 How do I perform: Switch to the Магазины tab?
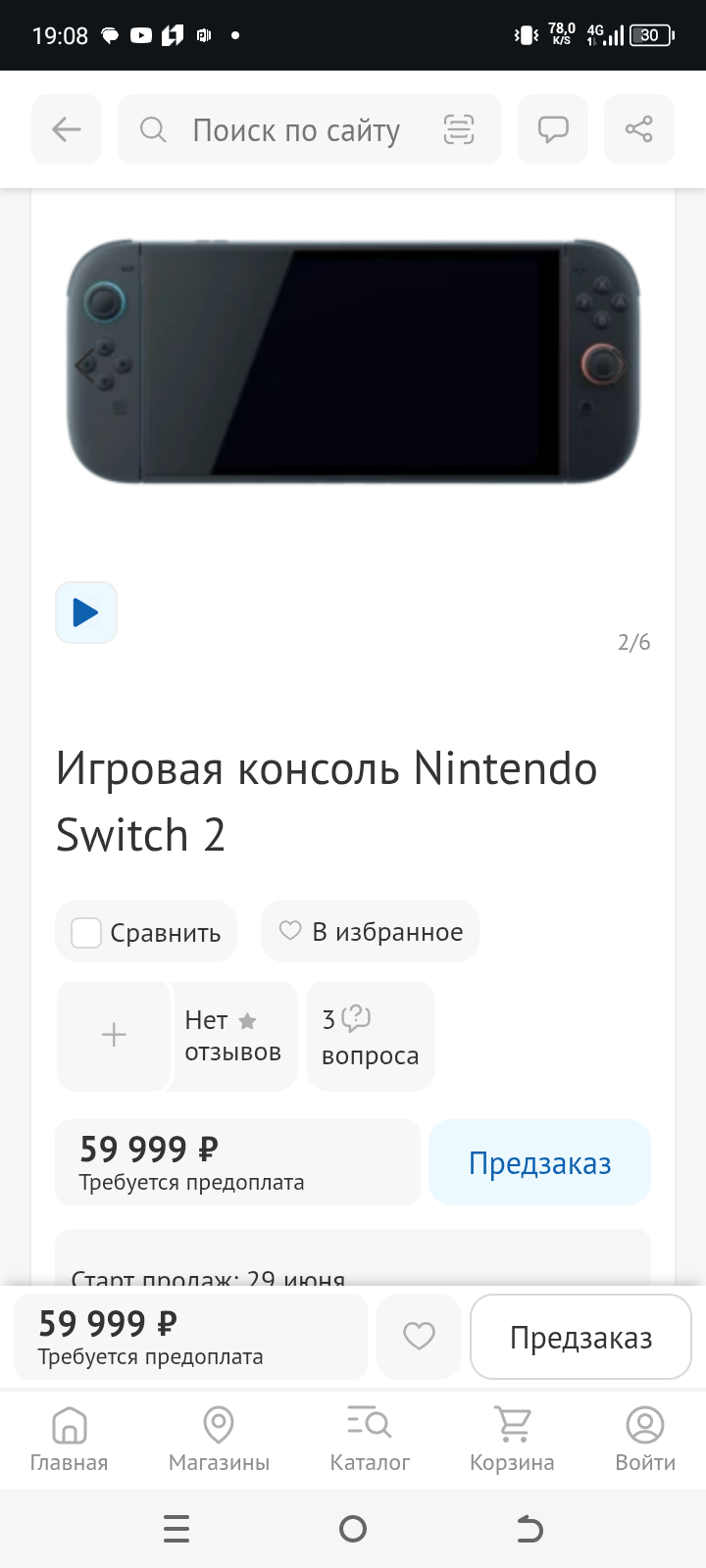pos(219,1439)
